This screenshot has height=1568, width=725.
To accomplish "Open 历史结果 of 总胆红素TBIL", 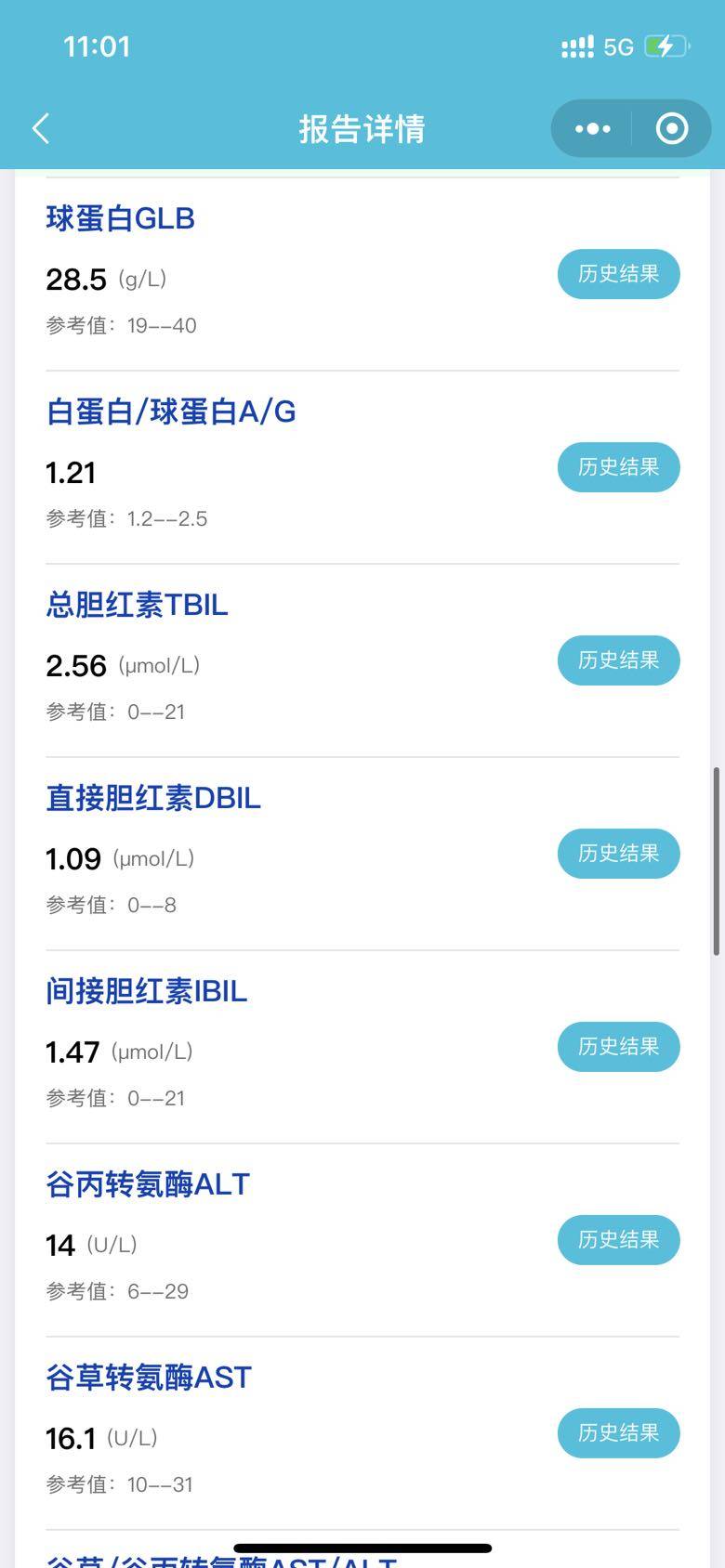I will [618, 660].
